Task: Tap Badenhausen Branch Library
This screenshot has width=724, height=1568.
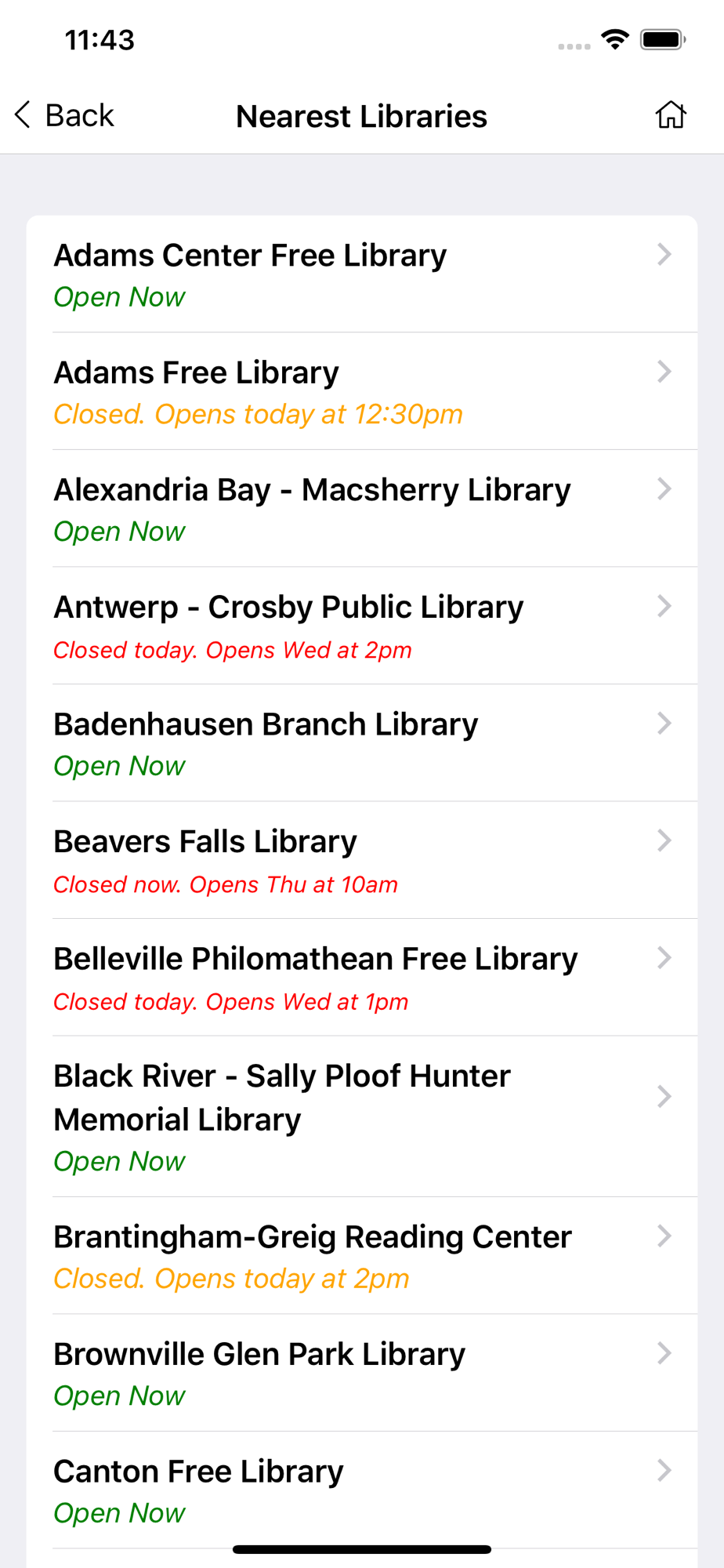Action: 362,743
